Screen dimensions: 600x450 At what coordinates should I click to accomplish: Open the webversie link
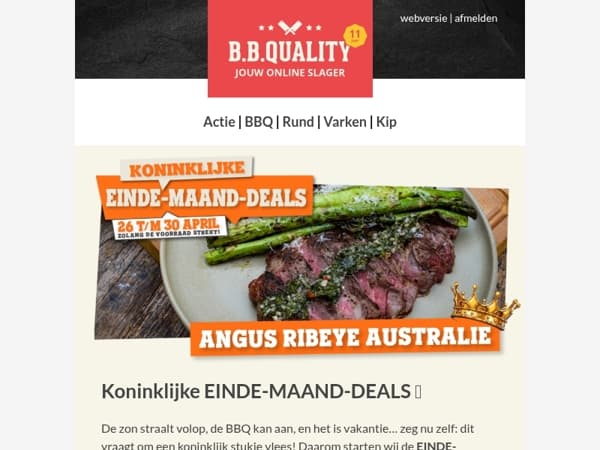click(x=423, y=18)
